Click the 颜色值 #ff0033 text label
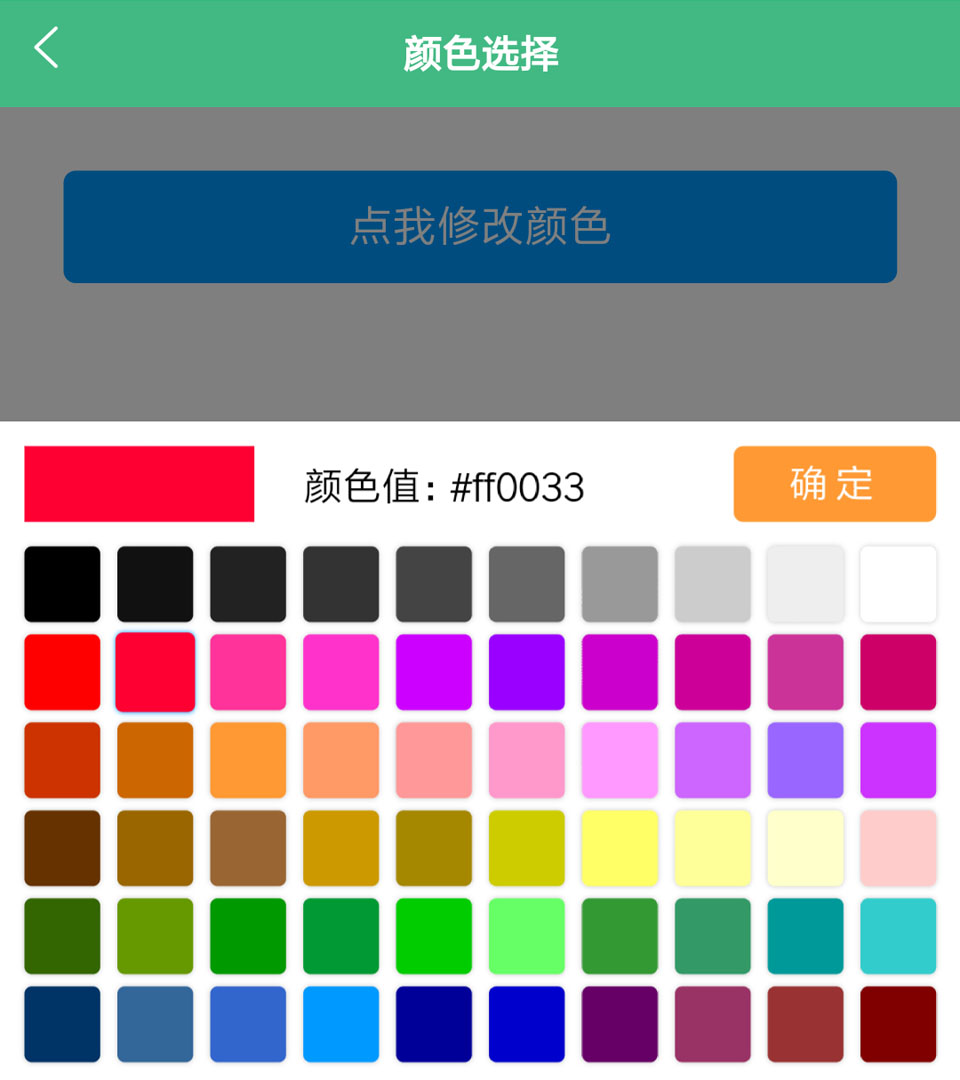This screenshot has width=960, height=1080. point(443,485)
